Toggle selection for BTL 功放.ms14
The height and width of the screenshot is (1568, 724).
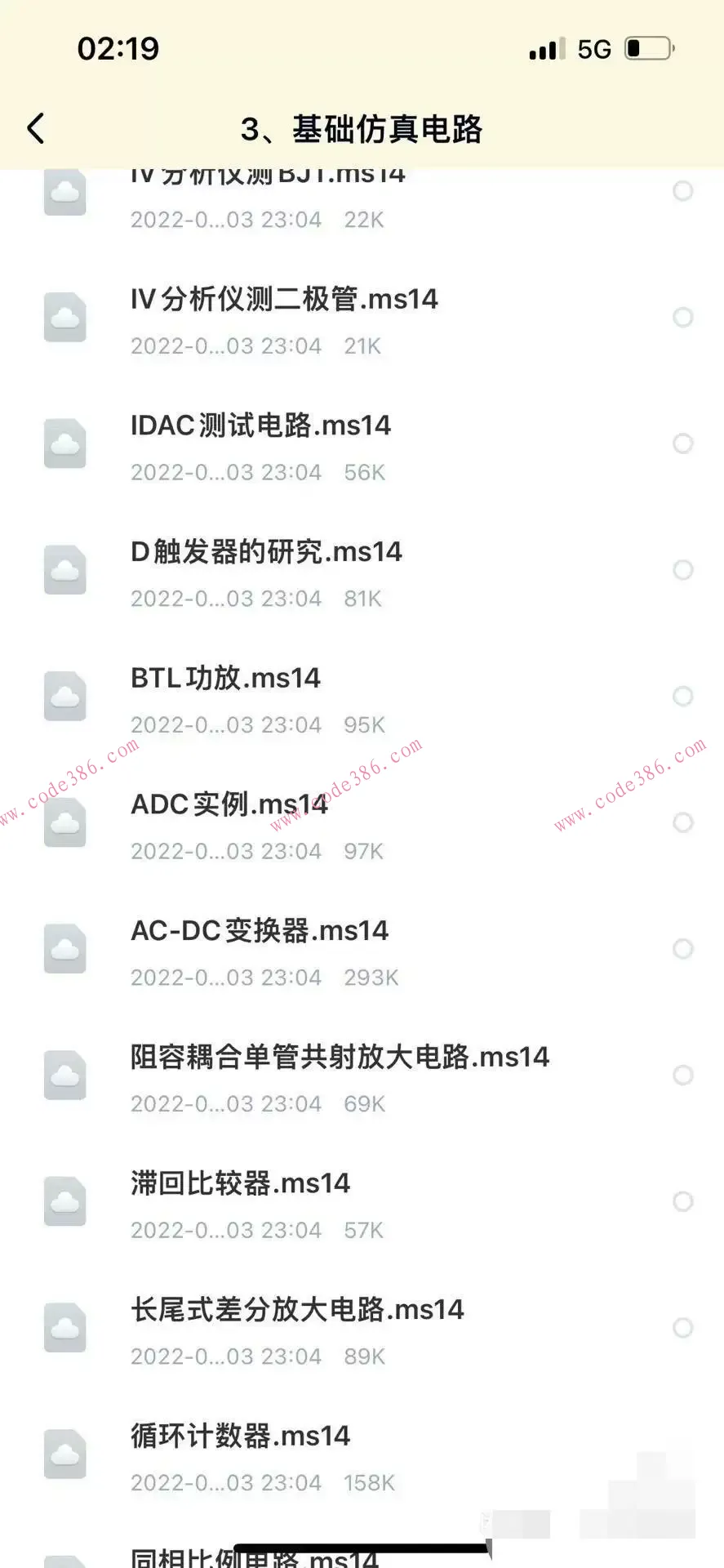pos(683,697)
